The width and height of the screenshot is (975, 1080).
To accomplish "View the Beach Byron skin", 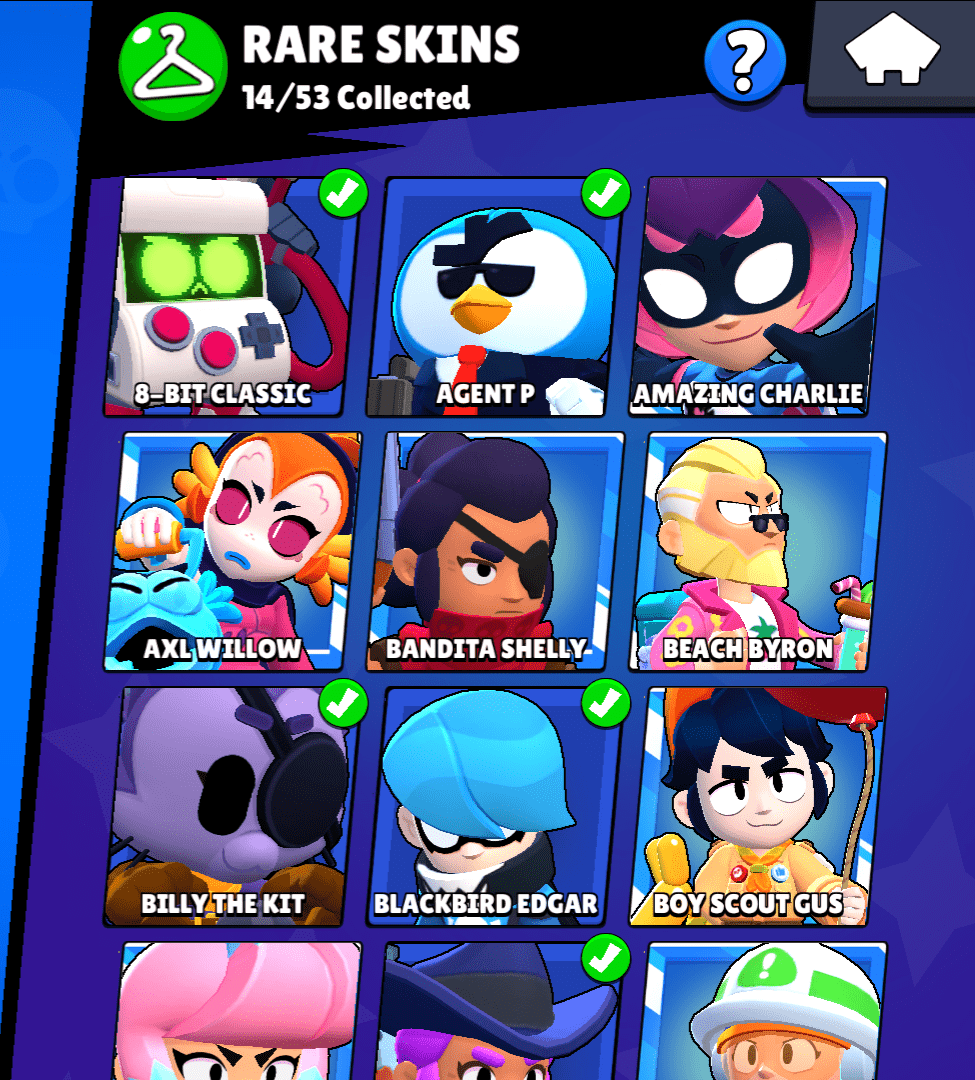I will tap(758, 552).
